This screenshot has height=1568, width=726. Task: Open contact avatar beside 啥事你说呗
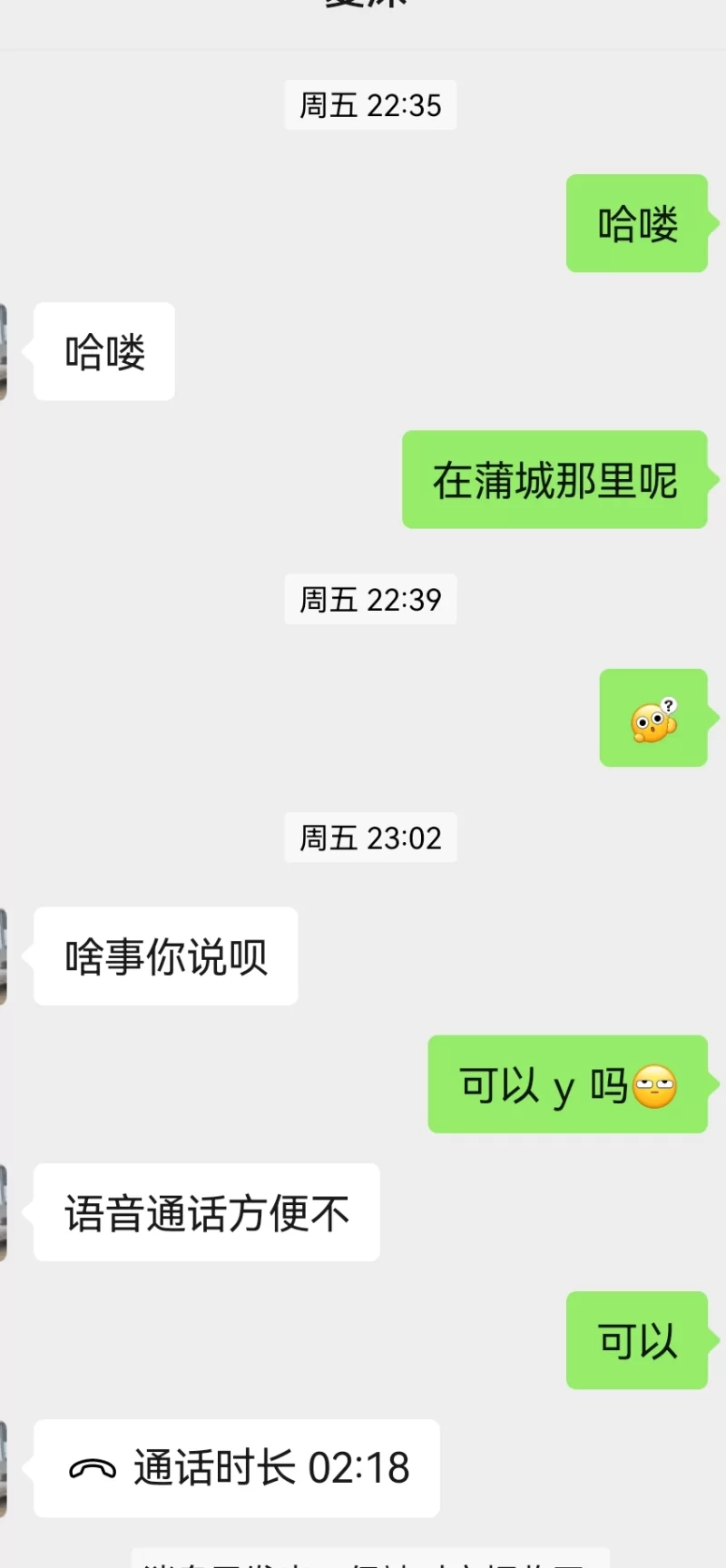tap(4, 956)
